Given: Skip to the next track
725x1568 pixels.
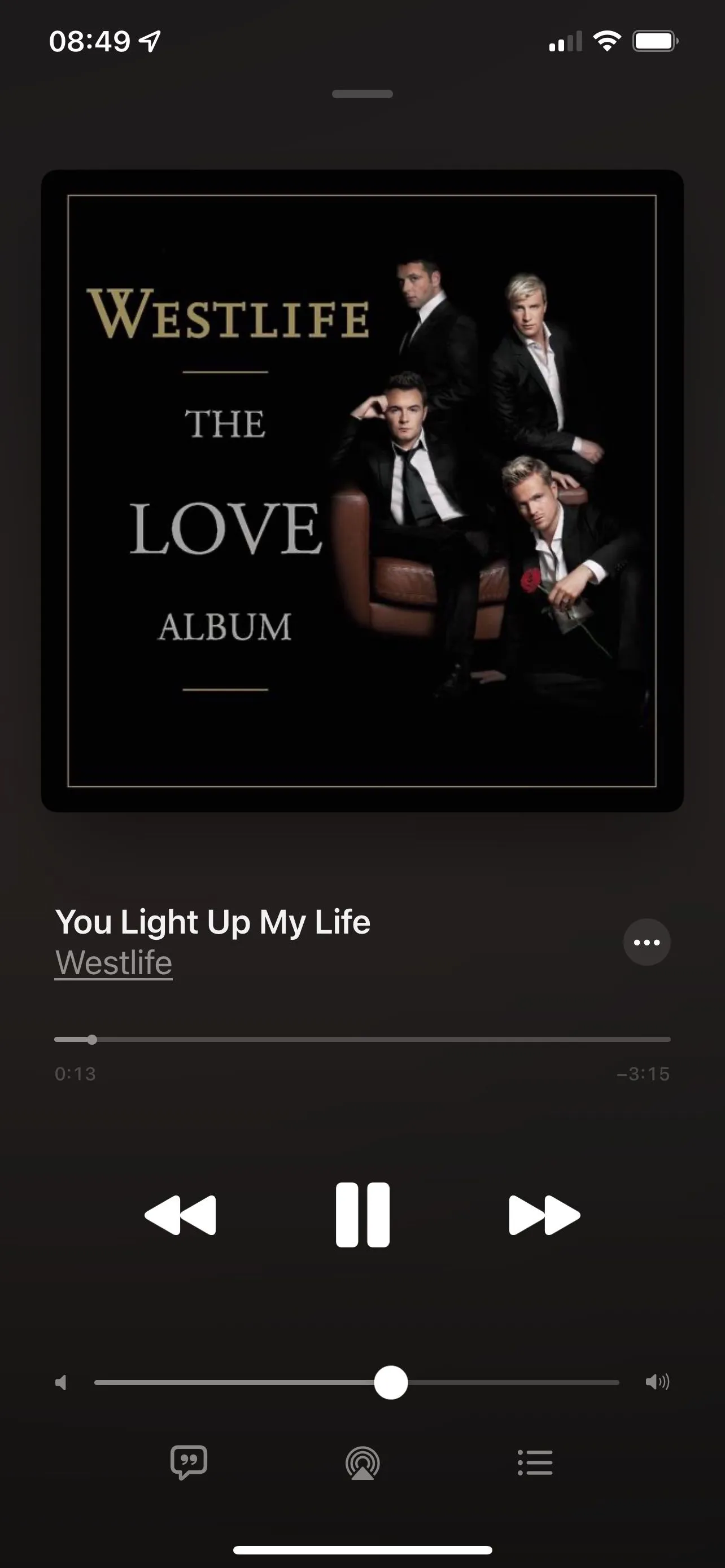Looking at the screenshot, I should (544, 1215).
